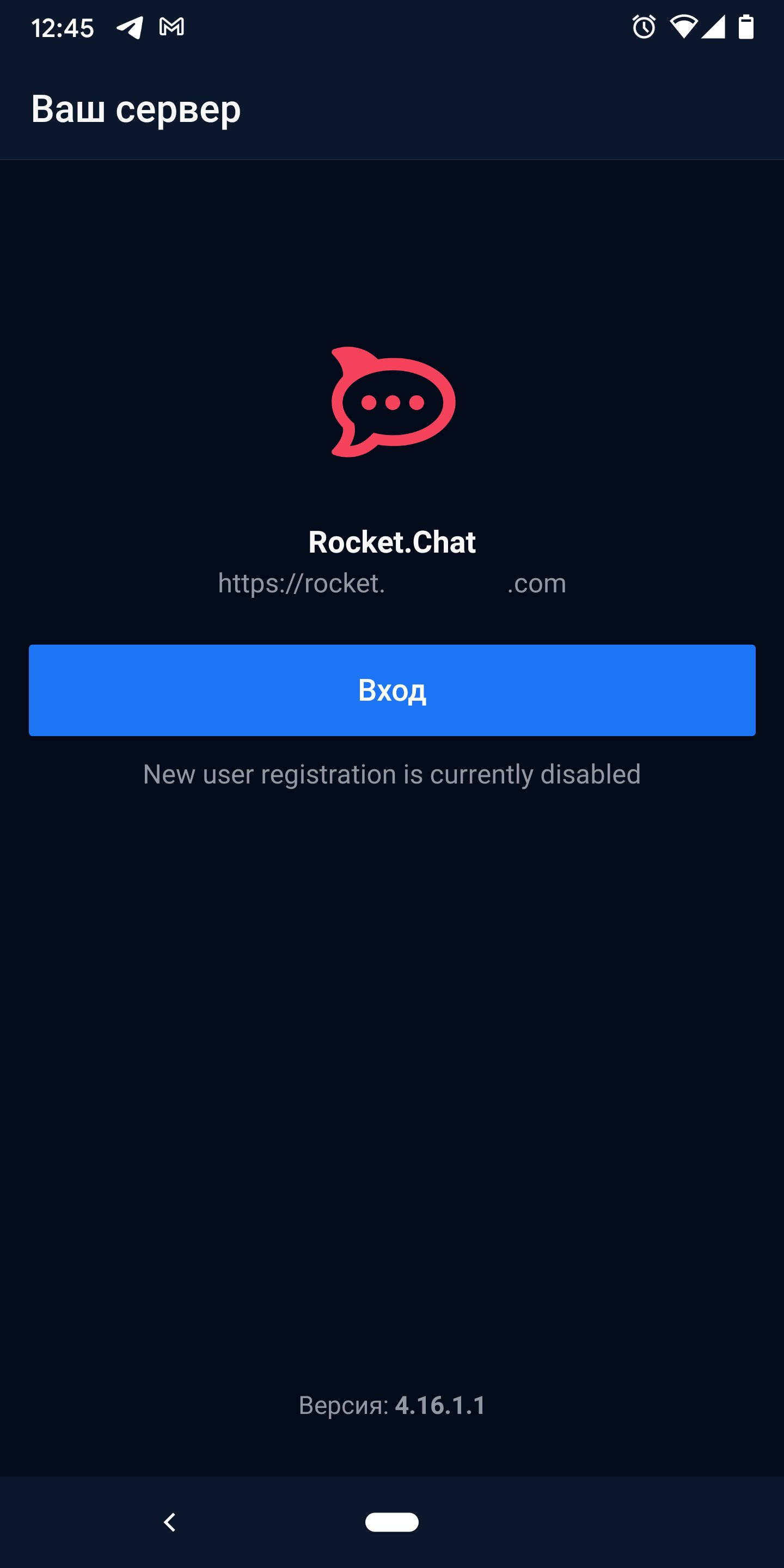Tap the Rocket.Chat workspace name
Viewport: 784px width, 1568px height.
pos(392,542)
